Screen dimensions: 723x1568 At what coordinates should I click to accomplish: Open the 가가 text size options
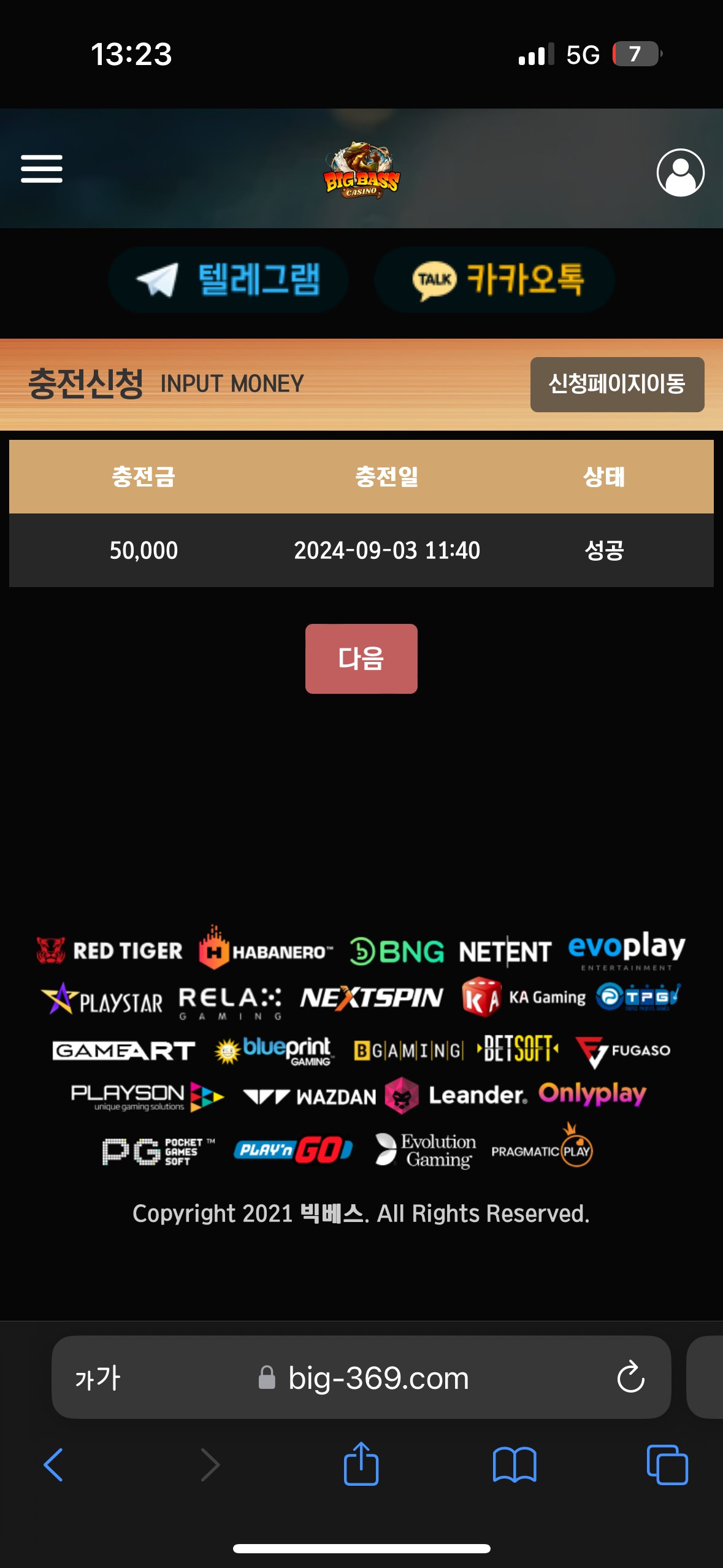(x=98, y=1378)
